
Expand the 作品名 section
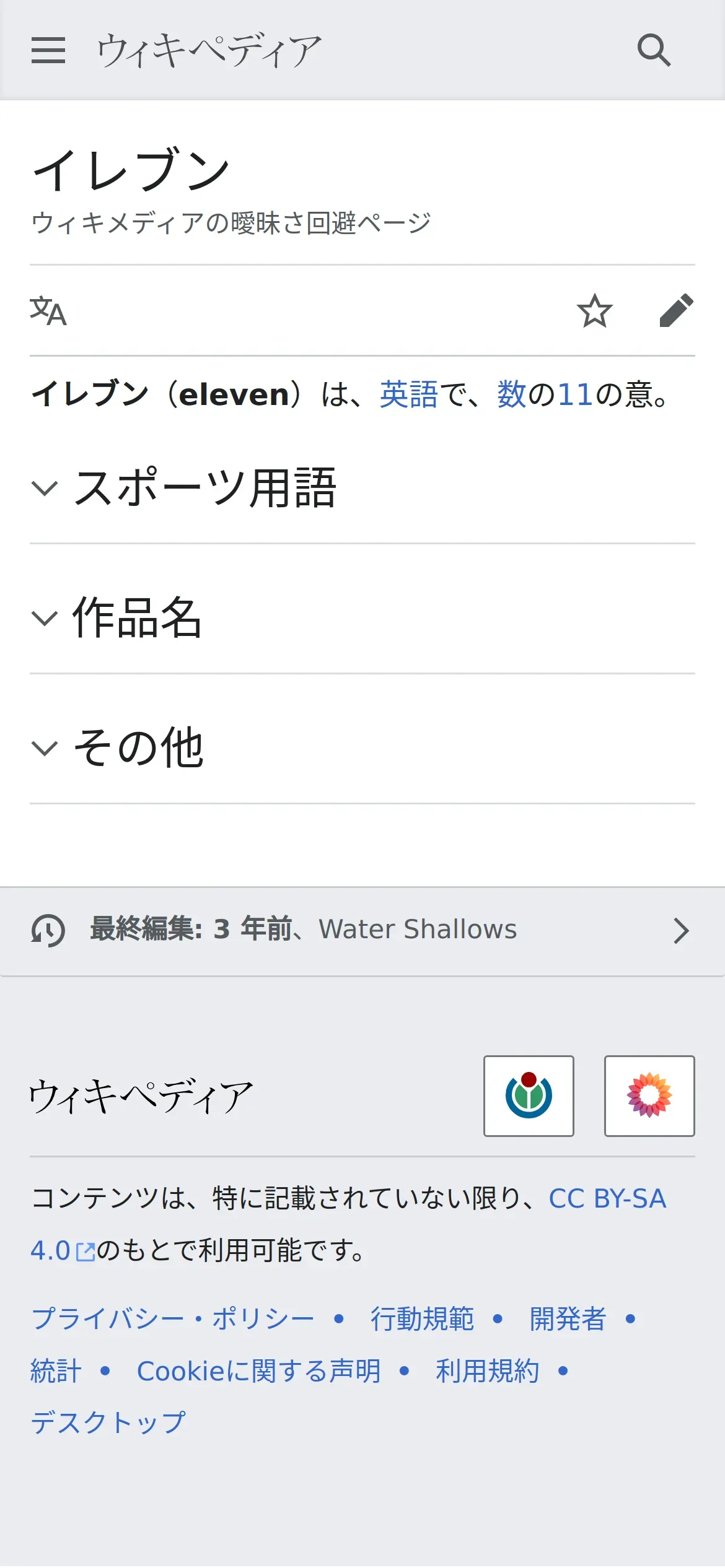point(138,617)
